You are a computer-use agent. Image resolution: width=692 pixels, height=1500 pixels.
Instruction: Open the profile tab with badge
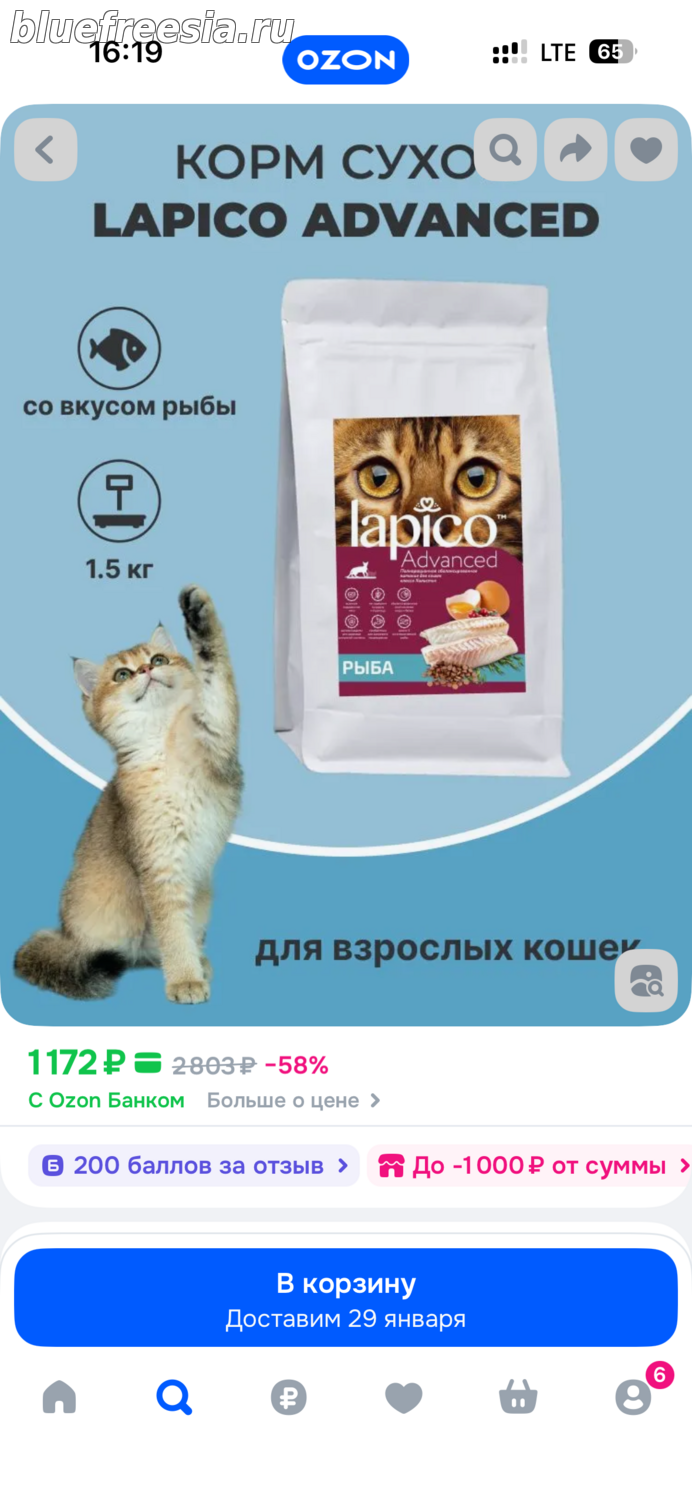pos(633,1396)
